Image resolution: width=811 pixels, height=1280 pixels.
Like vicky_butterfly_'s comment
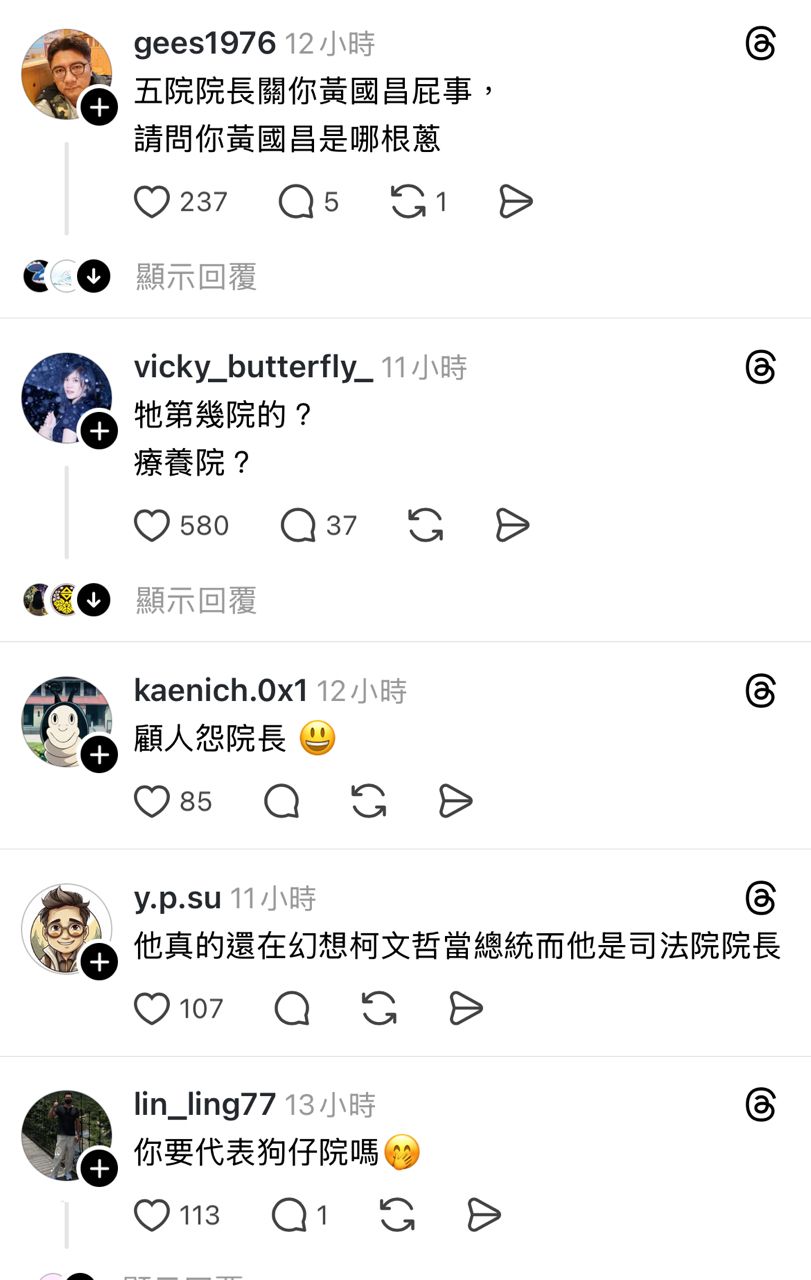(x=152, y=526)
